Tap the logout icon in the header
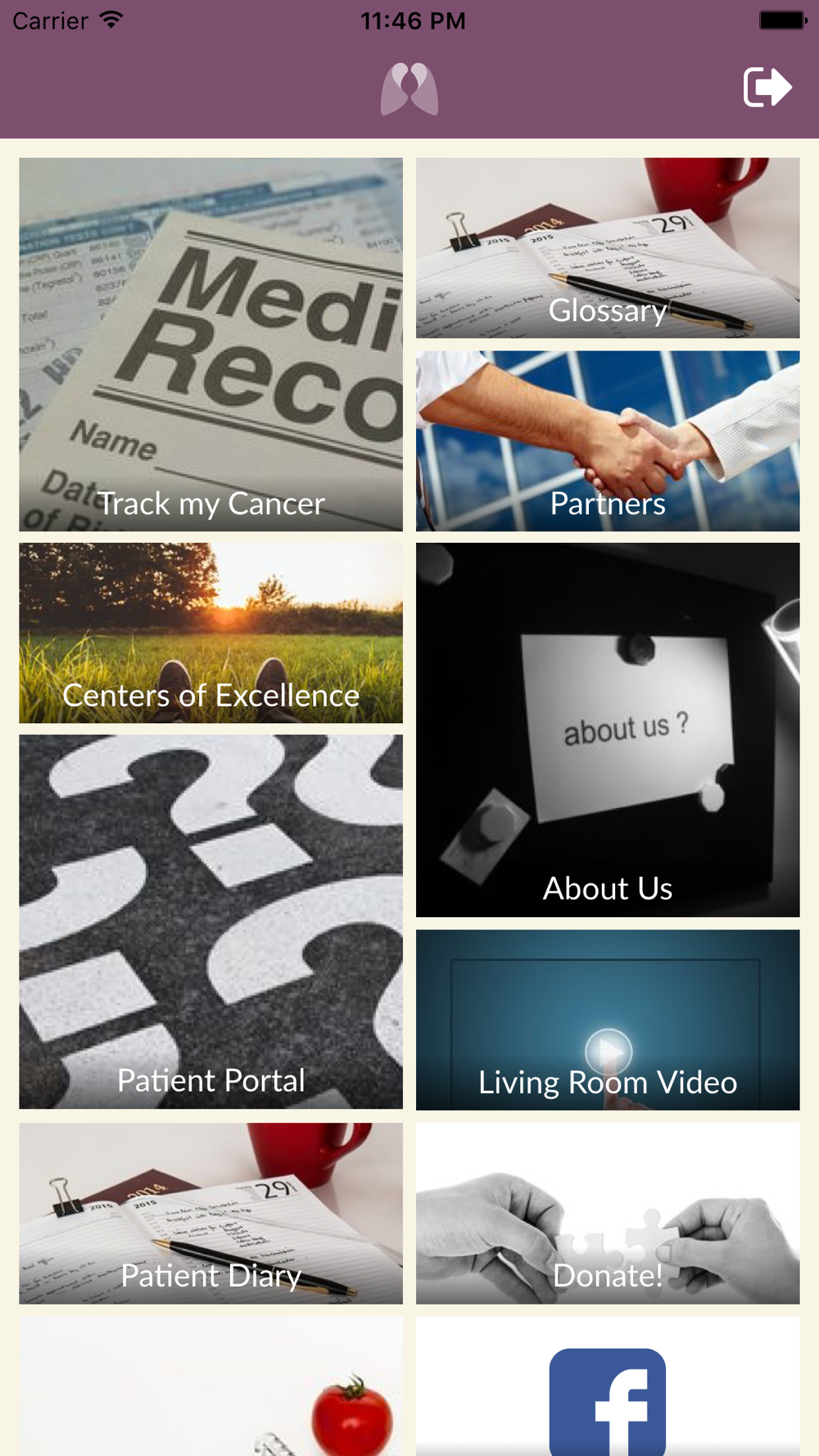 pyautogui.click(x=767, y=87)
